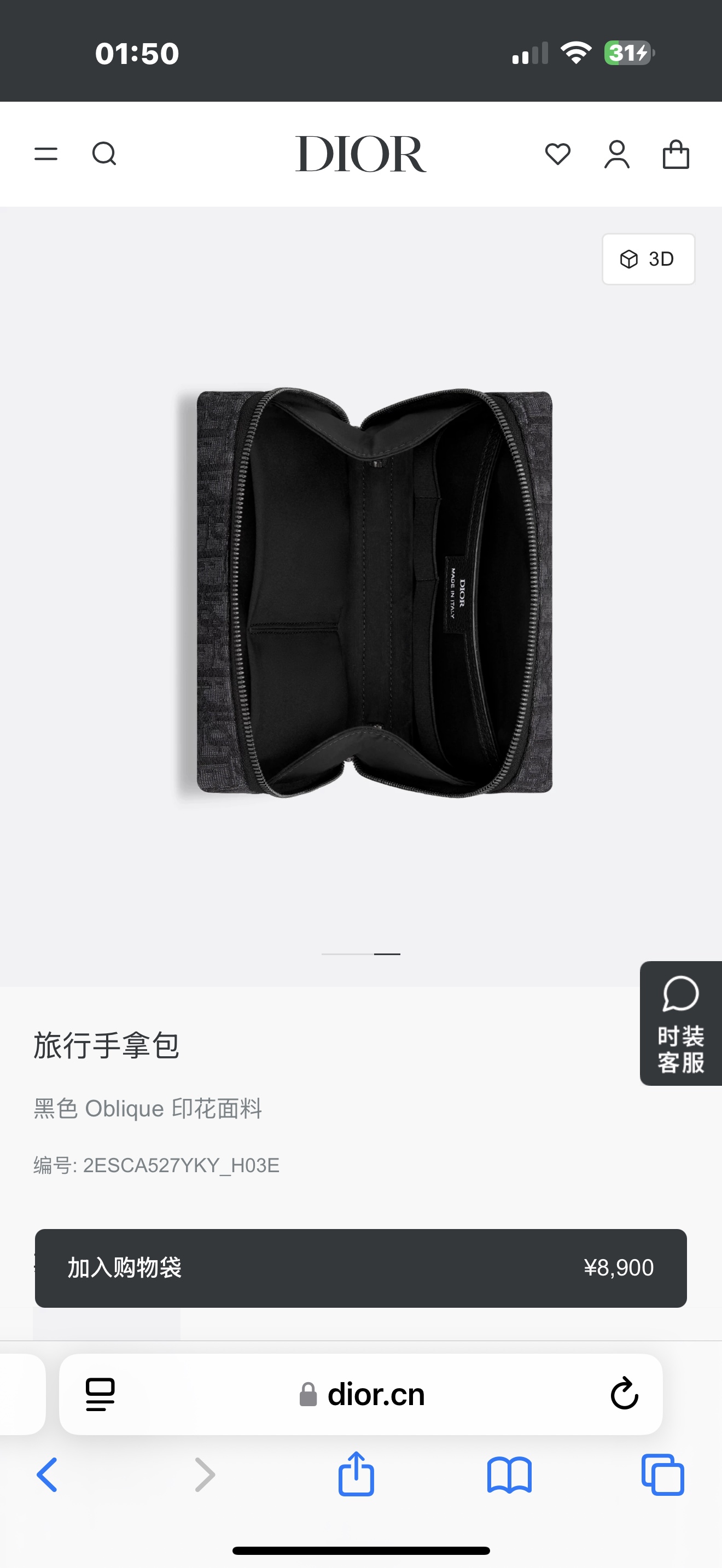Open the shopping bag

pyautogui.click(x=676, y=154)
